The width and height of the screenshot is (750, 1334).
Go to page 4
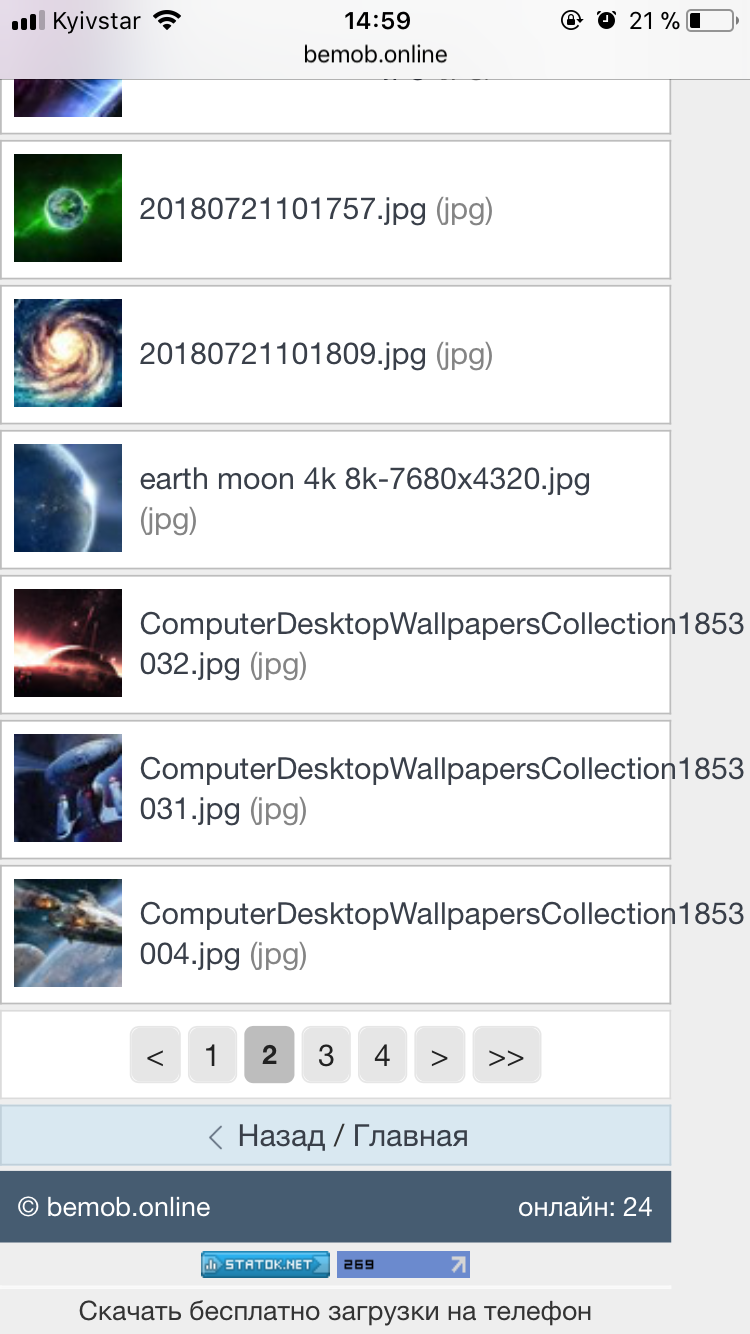tap(382, 1055)
